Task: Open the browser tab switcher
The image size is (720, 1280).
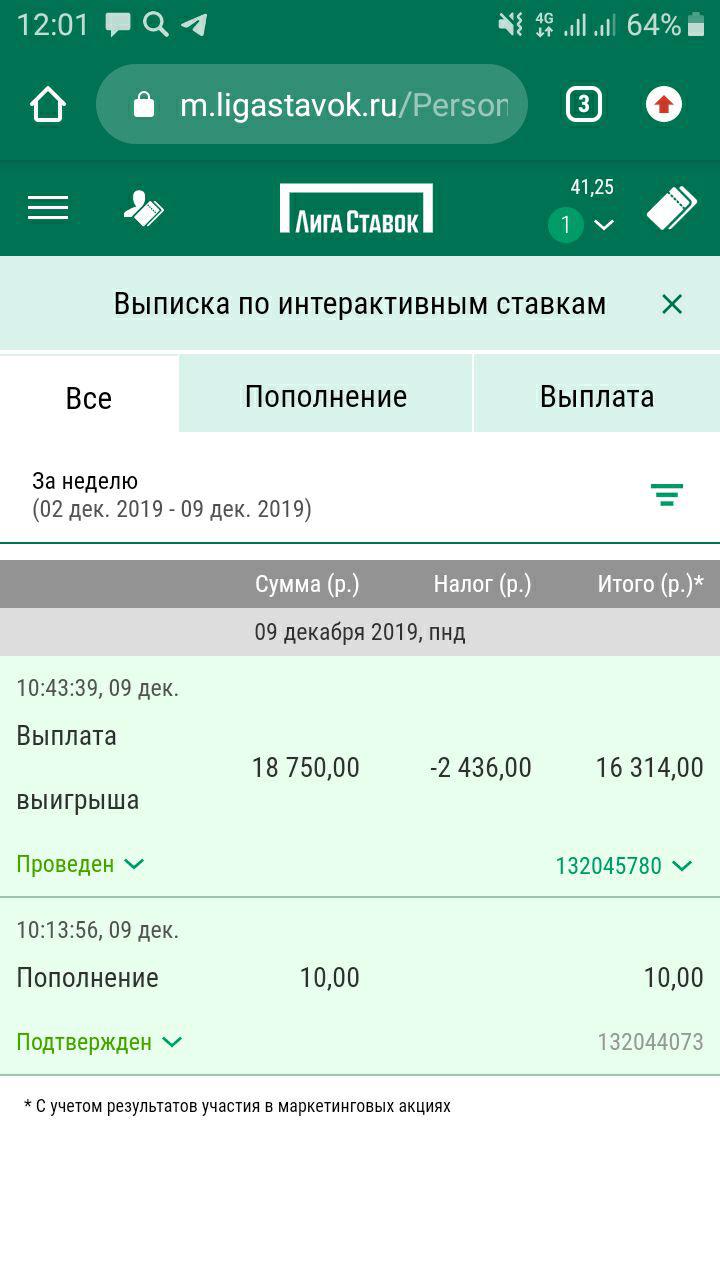Action: pyautogui.click(x=584, y=105)
